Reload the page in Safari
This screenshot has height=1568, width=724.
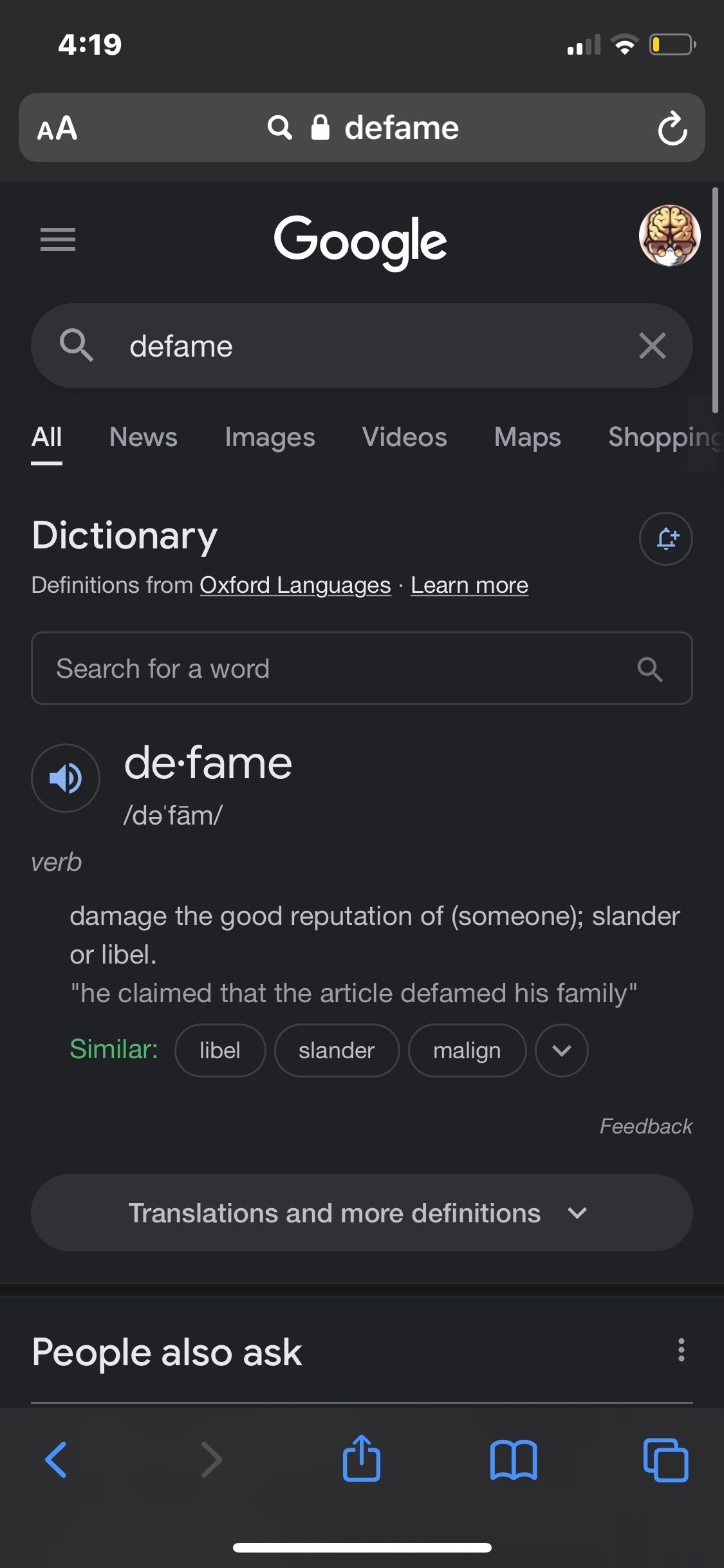[x=672, y=128]
